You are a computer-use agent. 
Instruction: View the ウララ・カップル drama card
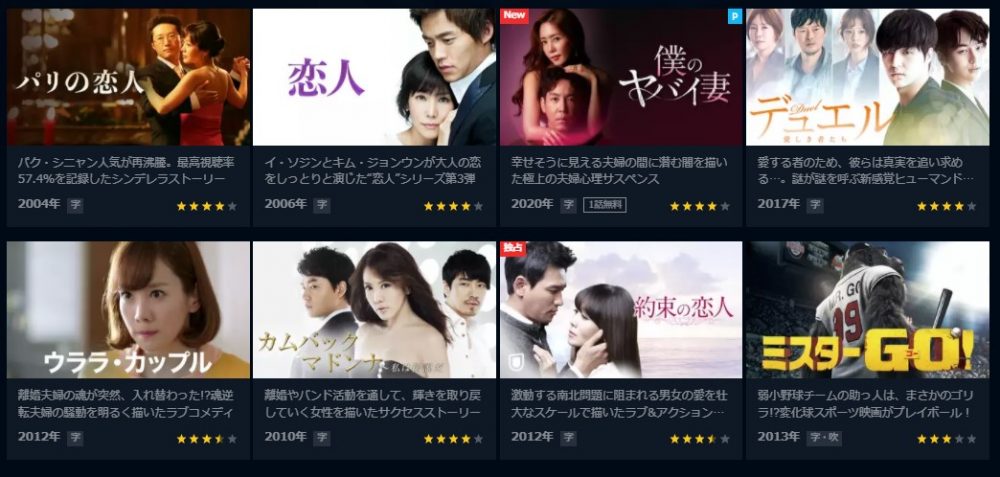[128, 310]
